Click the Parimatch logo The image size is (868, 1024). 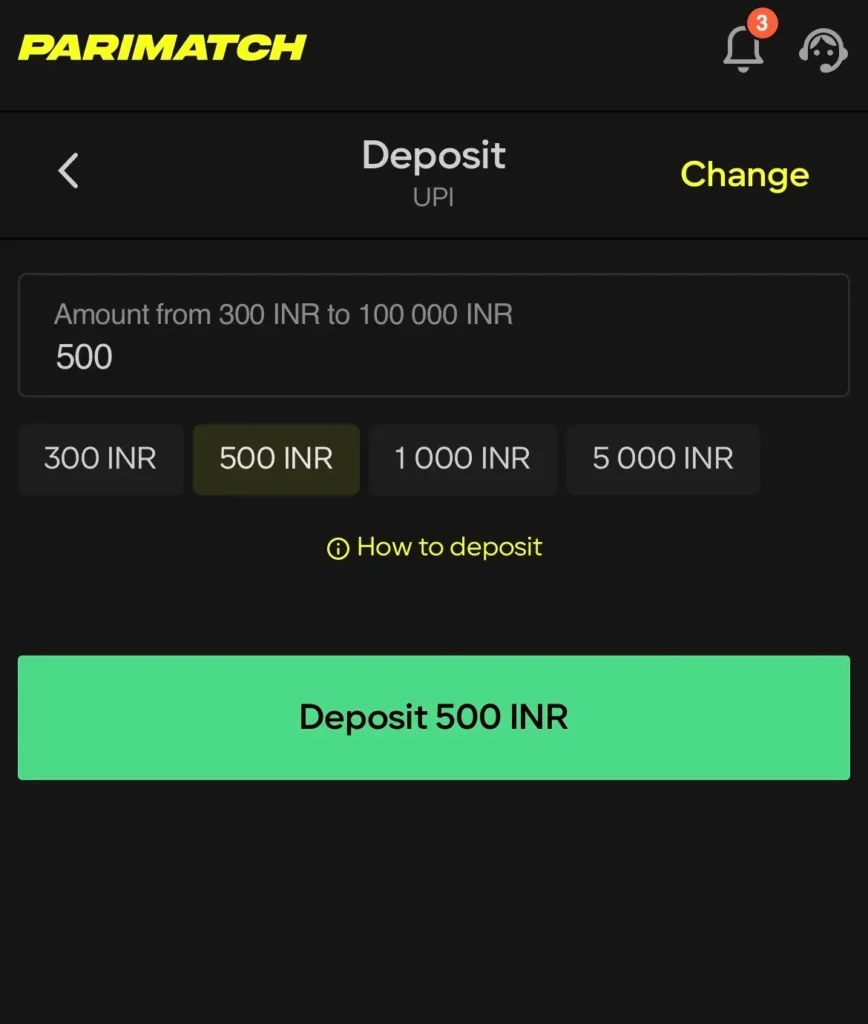[x=162, y=45]
